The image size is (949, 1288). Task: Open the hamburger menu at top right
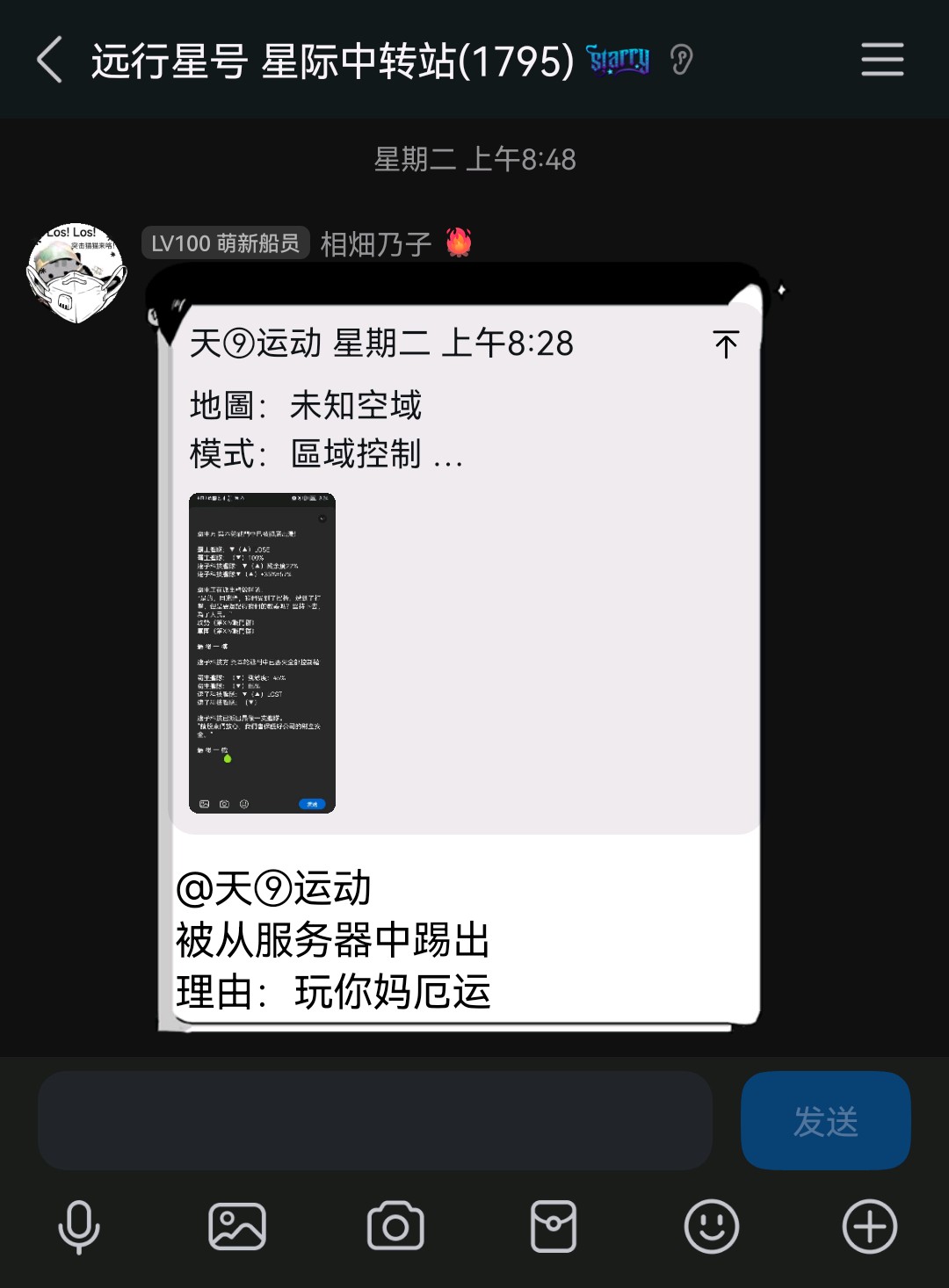click(881, 60)
